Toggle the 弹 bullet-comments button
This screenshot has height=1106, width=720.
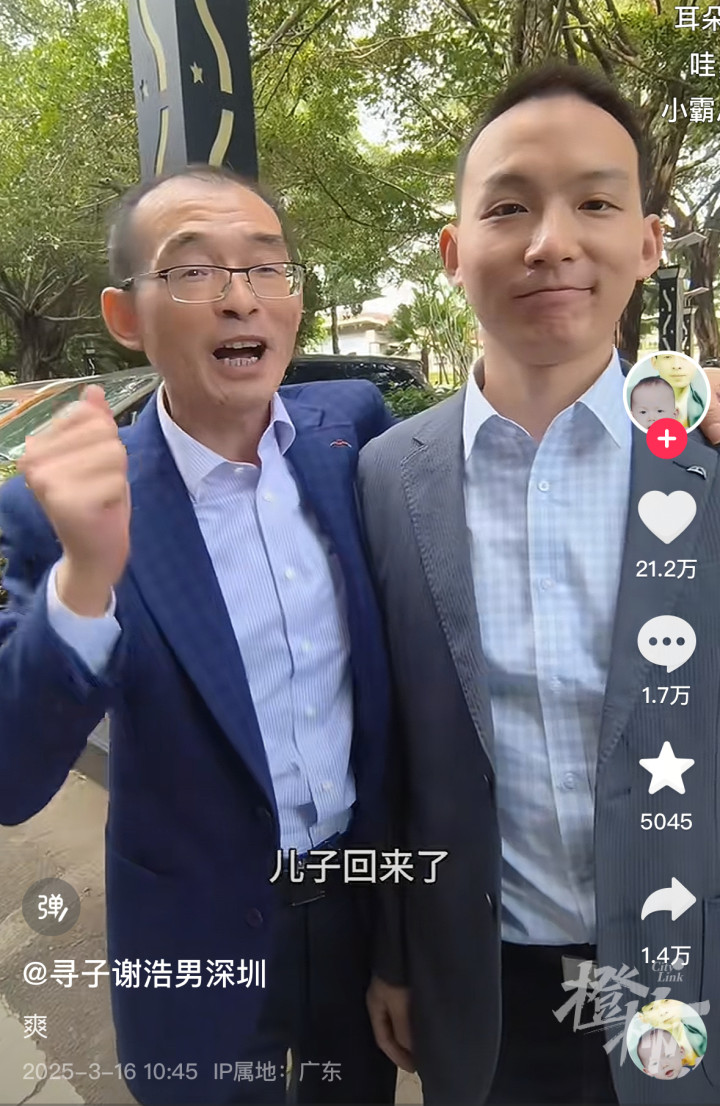51,906
